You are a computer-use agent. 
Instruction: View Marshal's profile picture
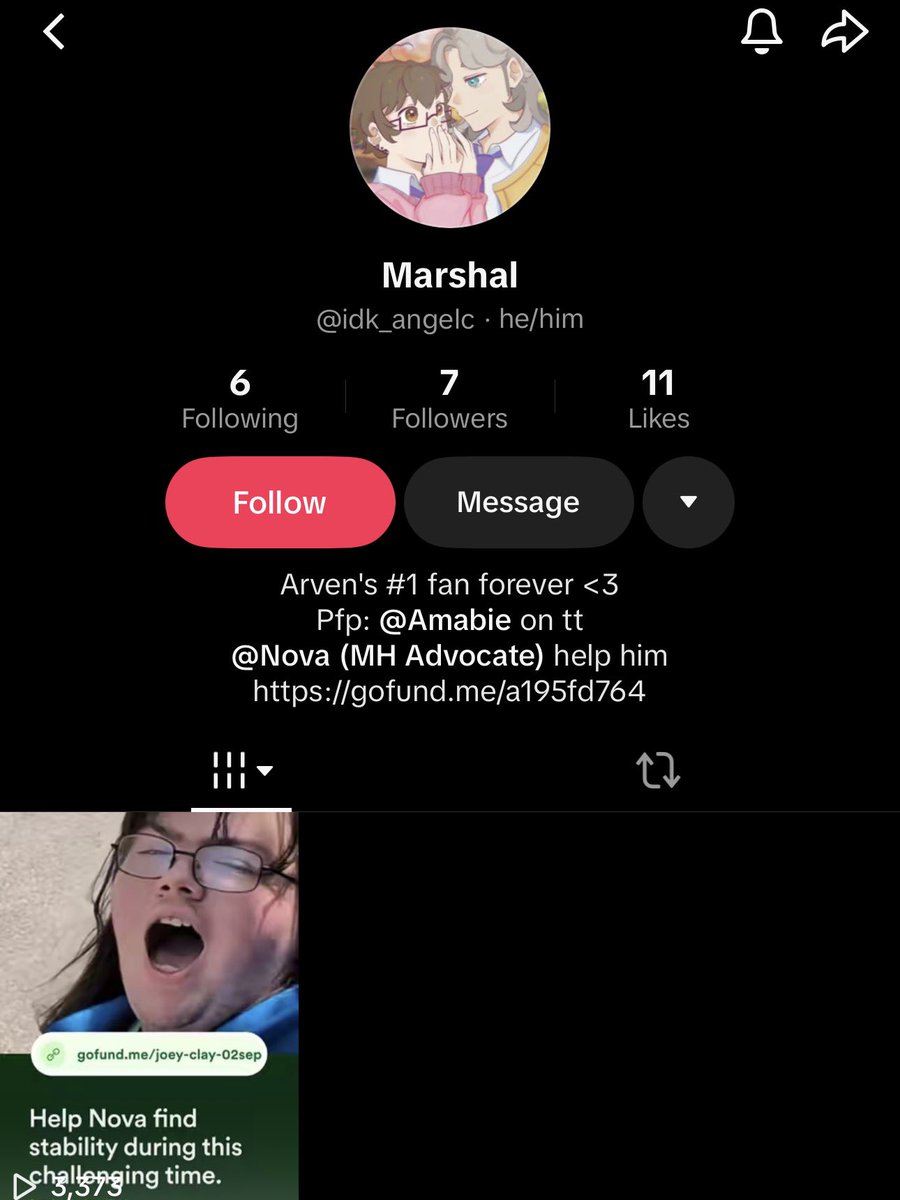click(x=450, y=126)
